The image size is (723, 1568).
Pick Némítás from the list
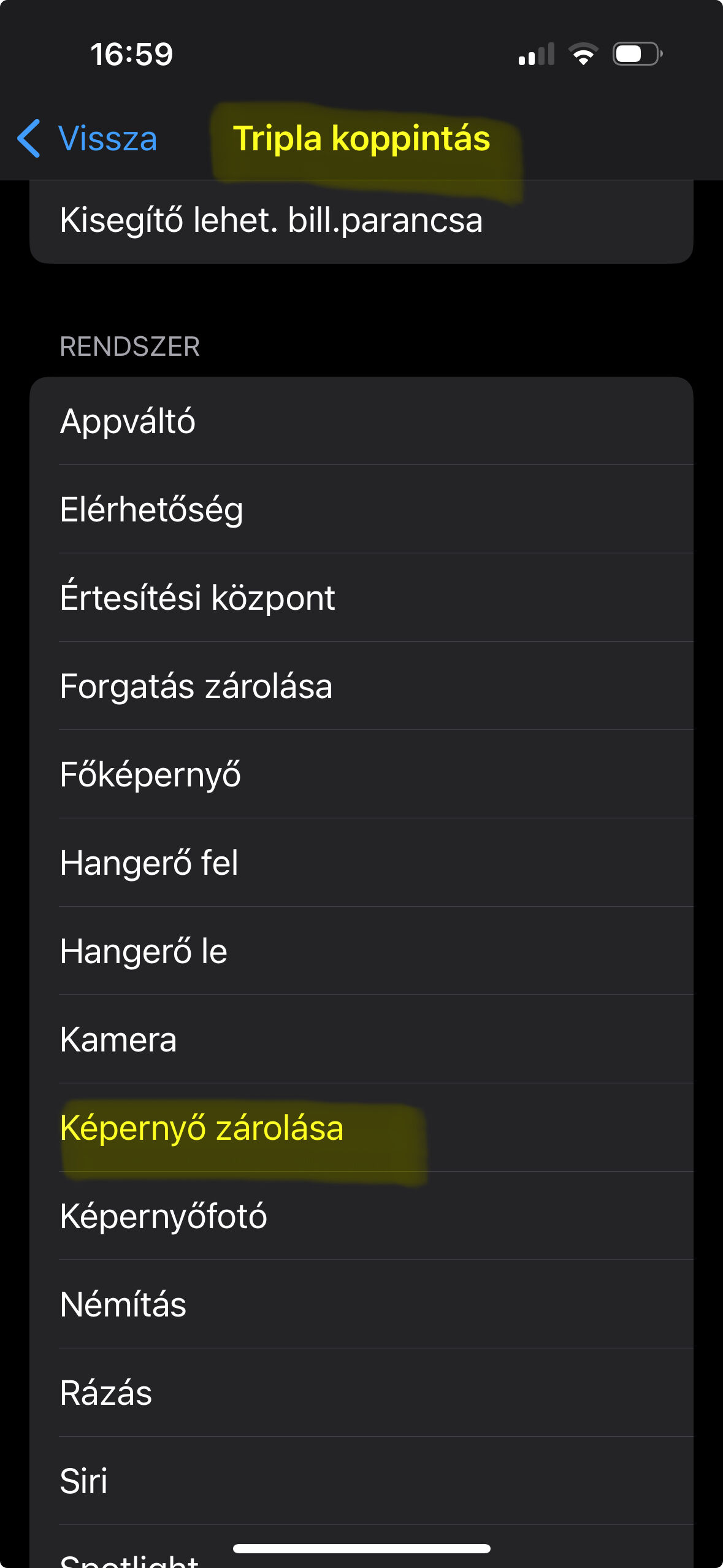pyautogui.click(x=361, y=1305)
